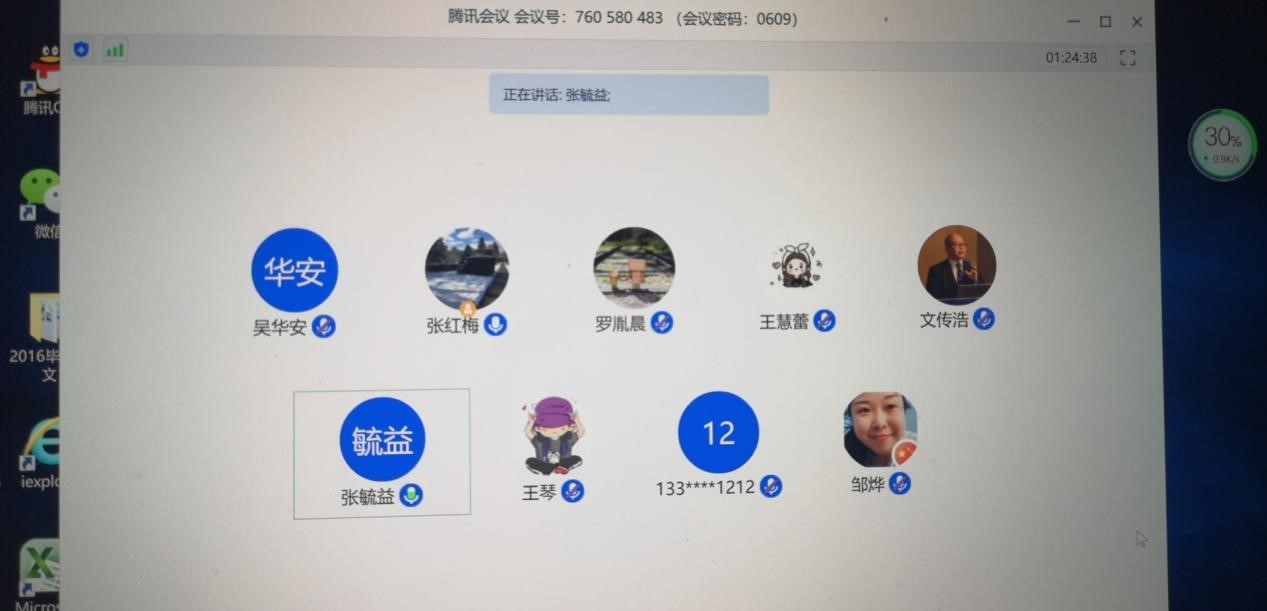Open the meeting security shield info

pos(81,49)
